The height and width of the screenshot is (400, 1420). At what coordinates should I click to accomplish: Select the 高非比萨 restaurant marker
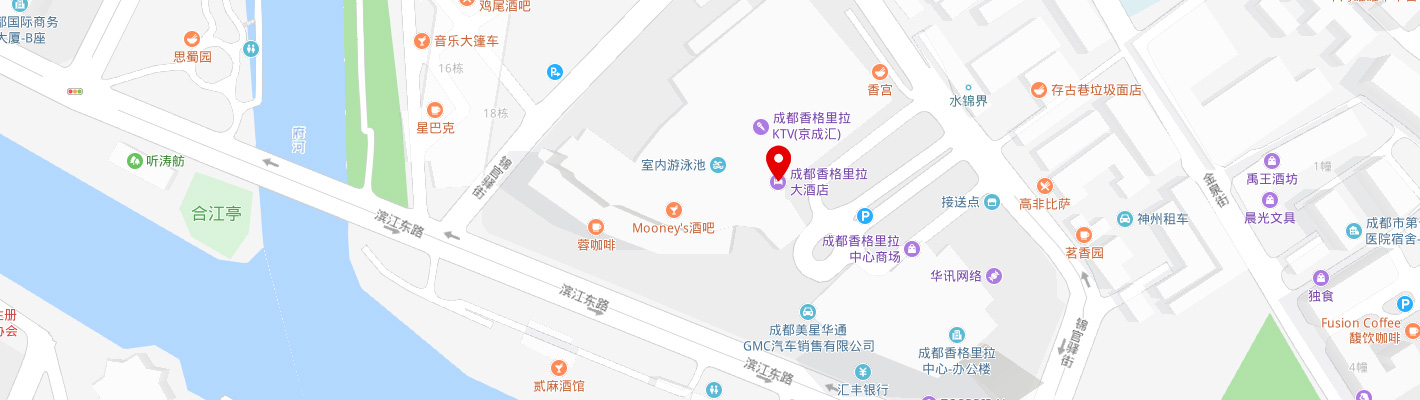coord(1044,185)
